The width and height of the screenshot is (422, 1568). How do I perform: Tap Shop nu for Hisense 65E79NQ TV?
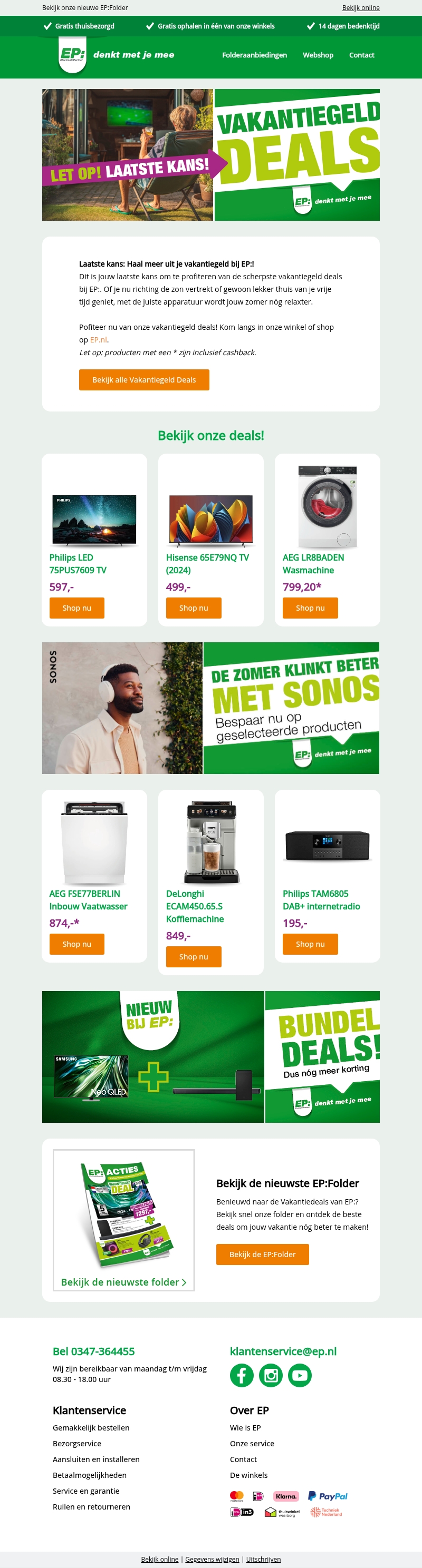click(x=193, y=608)
